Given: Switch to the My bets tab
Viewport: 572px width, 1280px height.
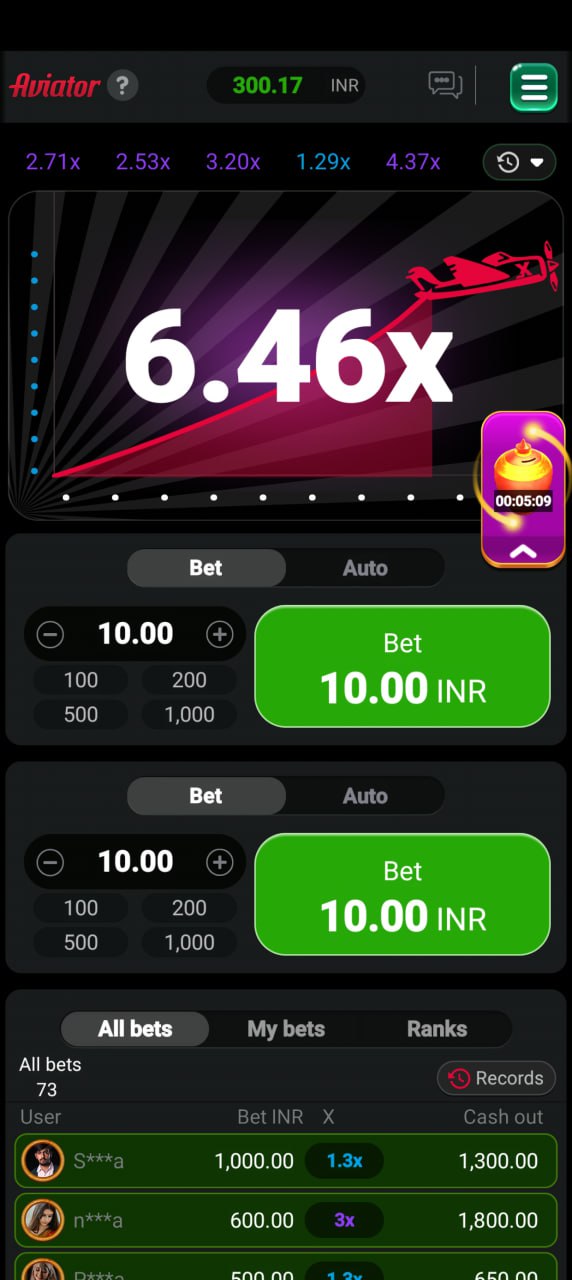Looking at the screenshot, I should (x=286, y=1029).
